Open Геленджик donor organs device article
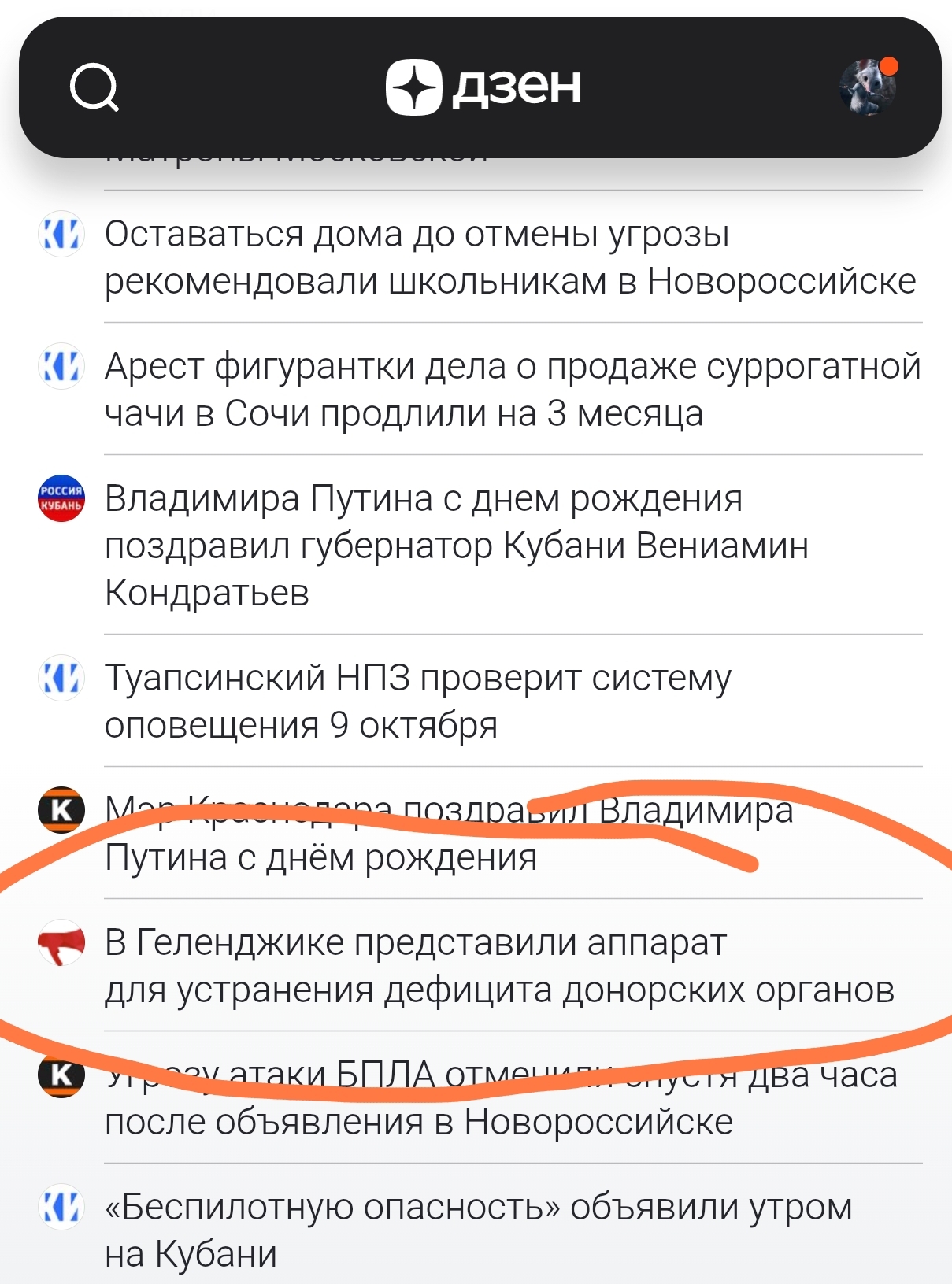The width and height of the screenshot is (952, 1284). (x=499, y=966)
